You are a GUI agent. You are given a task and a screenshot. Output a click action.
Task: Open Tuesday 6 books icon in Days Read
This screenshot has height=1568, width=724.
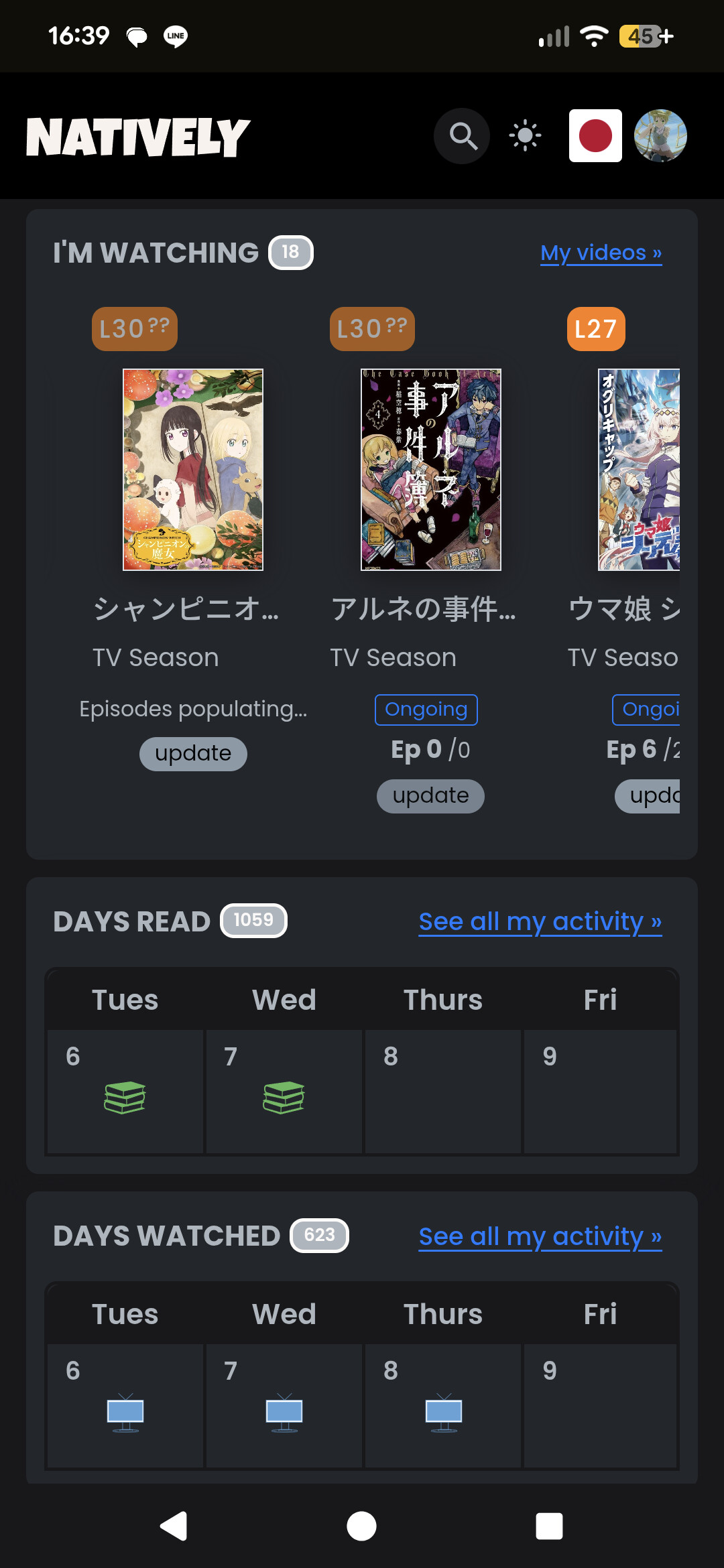tap(125, 1098)
